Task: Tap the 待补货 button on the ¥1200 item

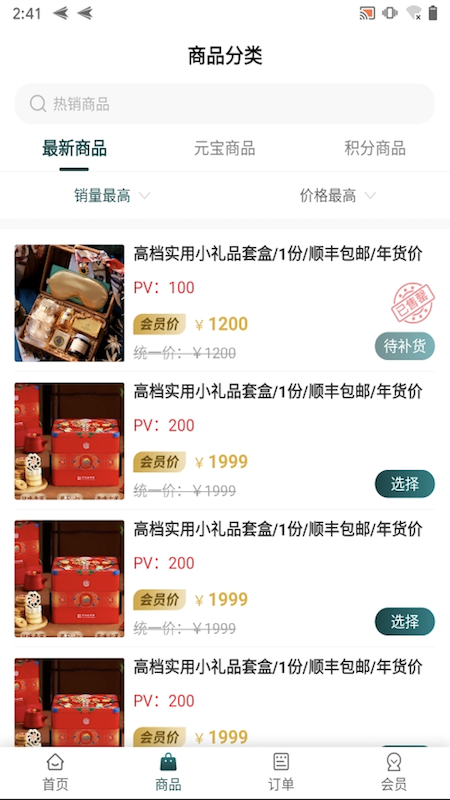Action: pyautogui.click(x=405, y=346)
